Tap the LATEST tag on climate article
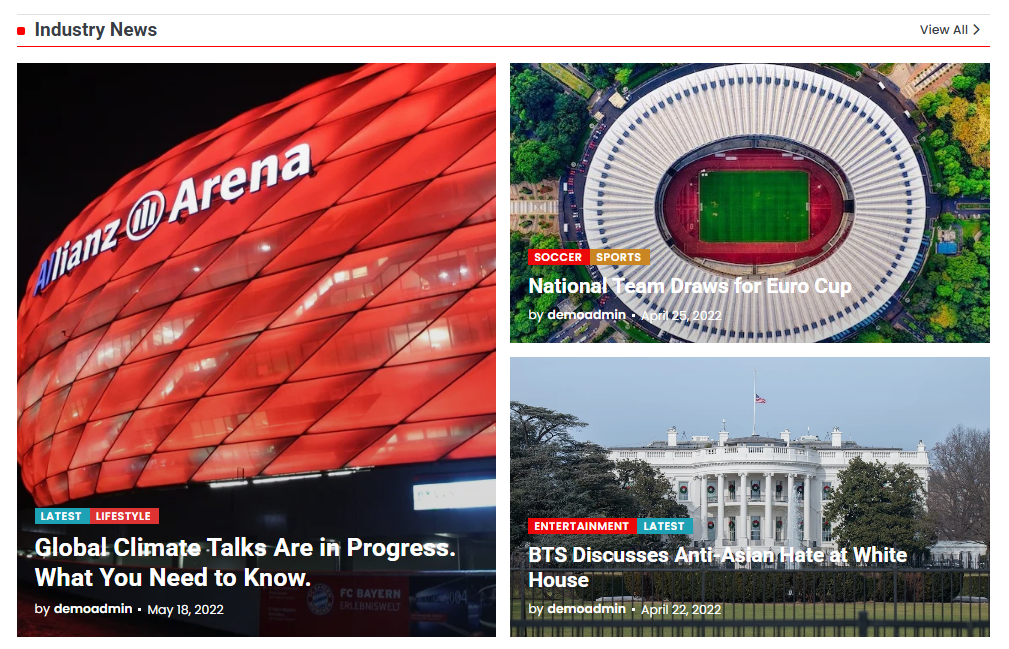 tap(61, 516)
